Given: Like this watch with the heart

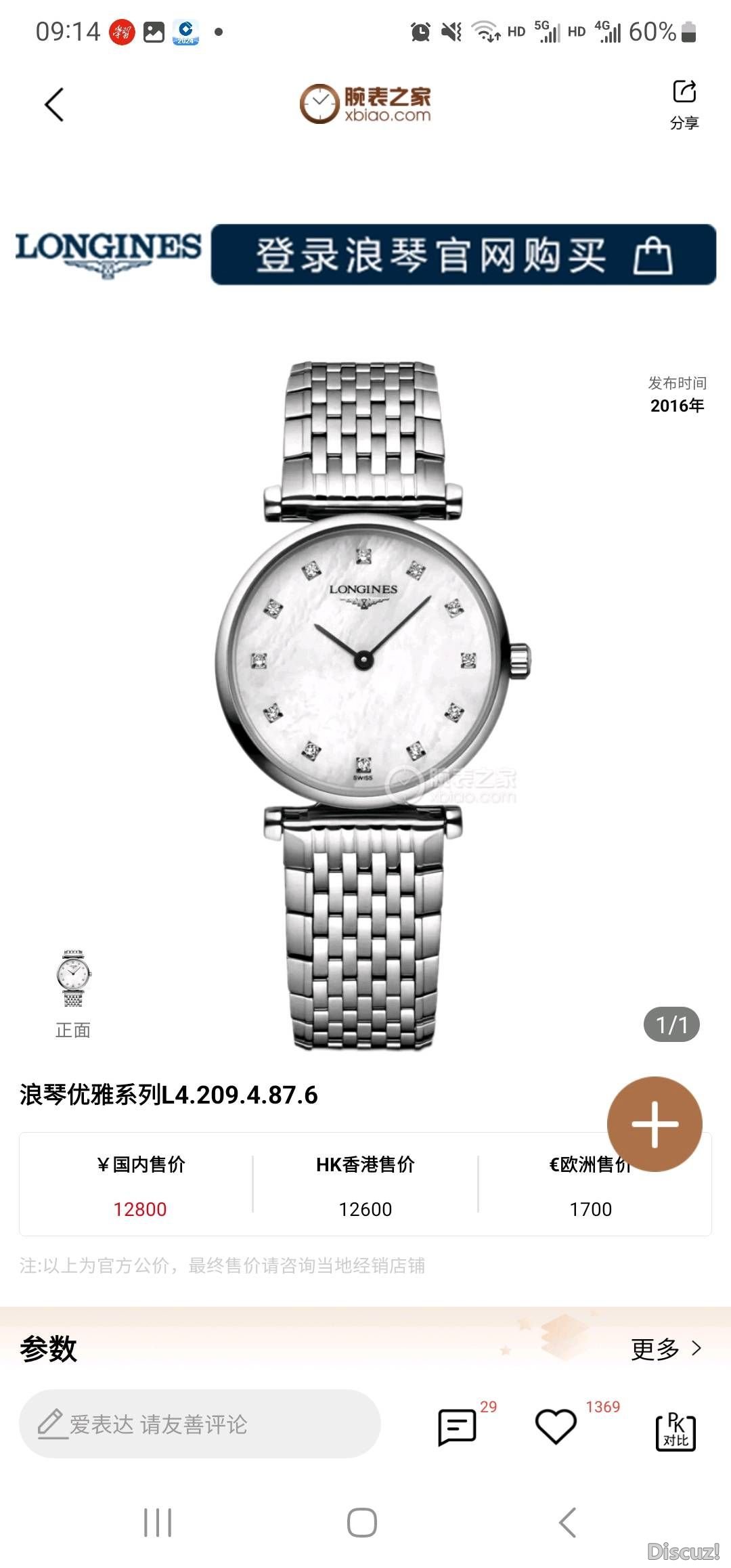Looking at the screenshot, I should tap(556, 1426).
